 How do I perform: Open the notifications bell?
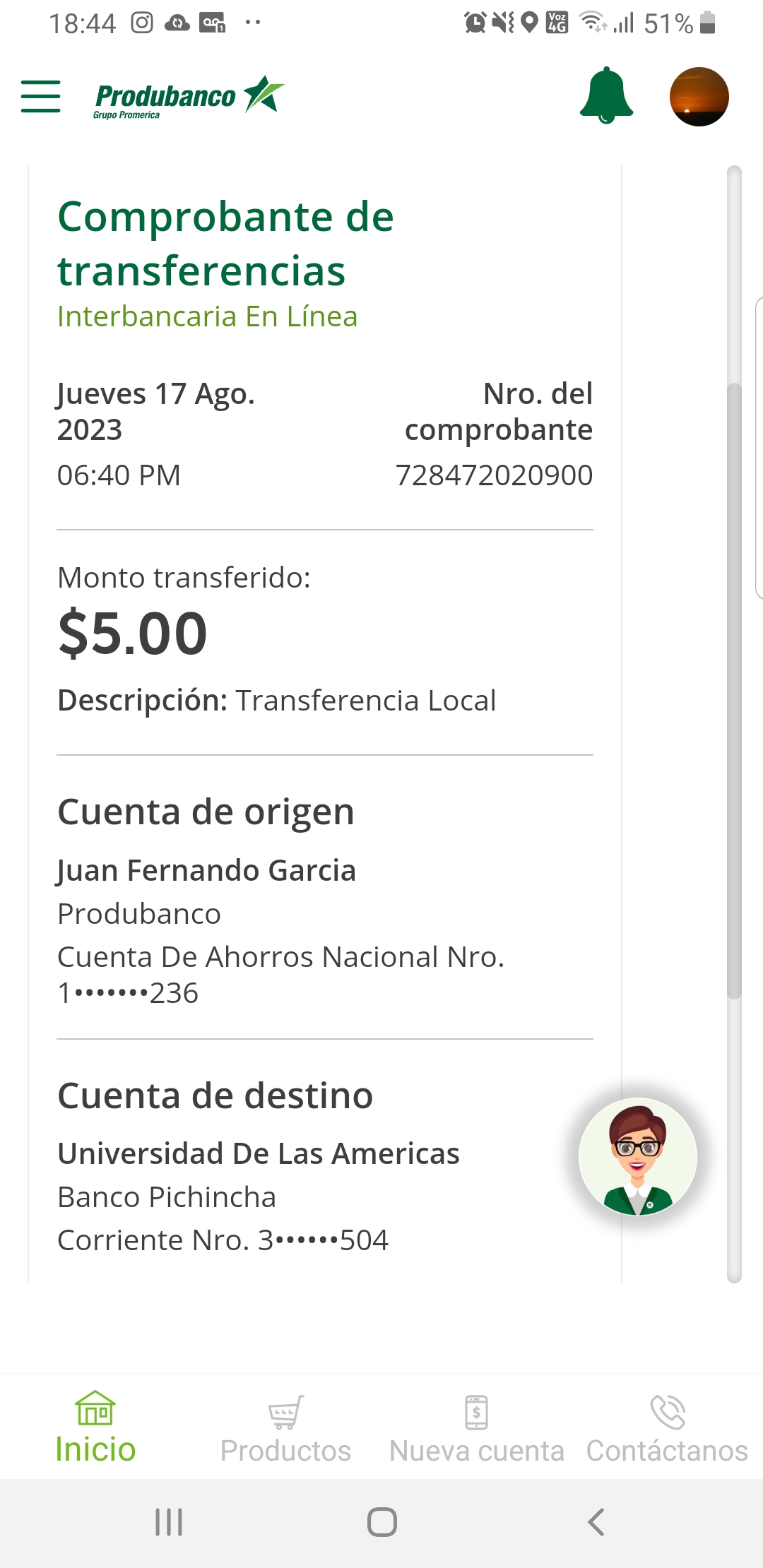[606, 95]
